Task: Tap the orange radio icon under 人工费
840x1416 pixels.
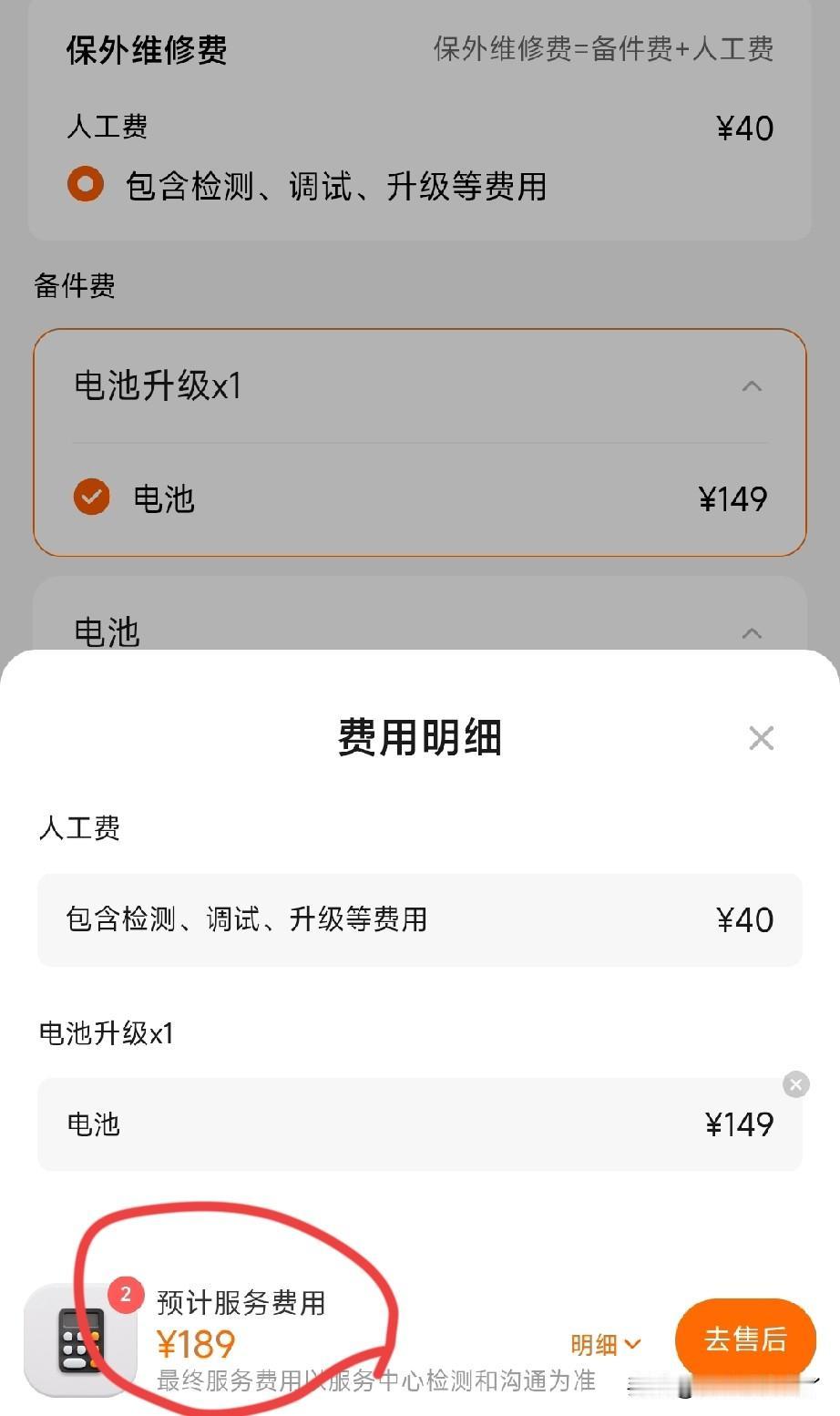Action: click(85, 185)
